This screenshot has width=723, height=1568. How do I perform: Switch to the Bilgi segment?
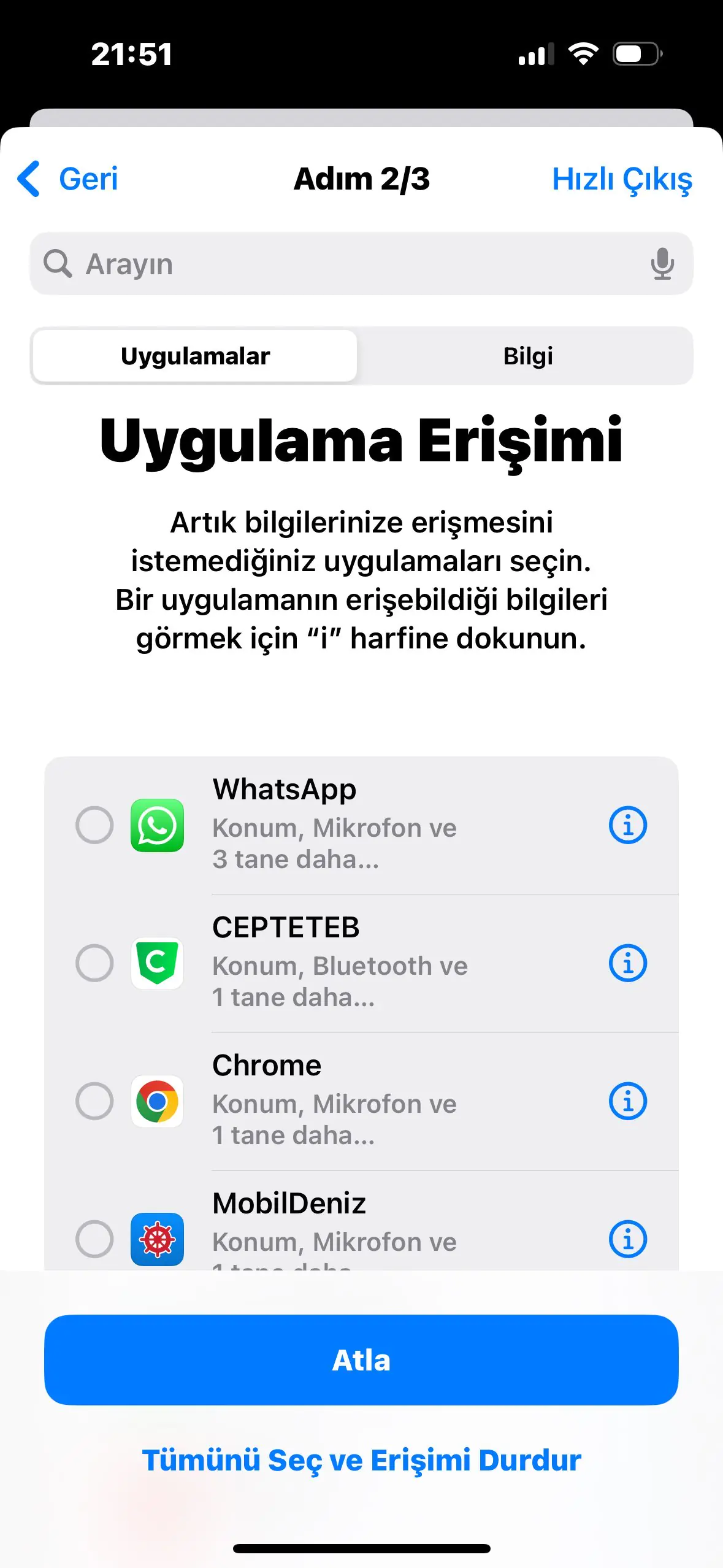point(527,356)
